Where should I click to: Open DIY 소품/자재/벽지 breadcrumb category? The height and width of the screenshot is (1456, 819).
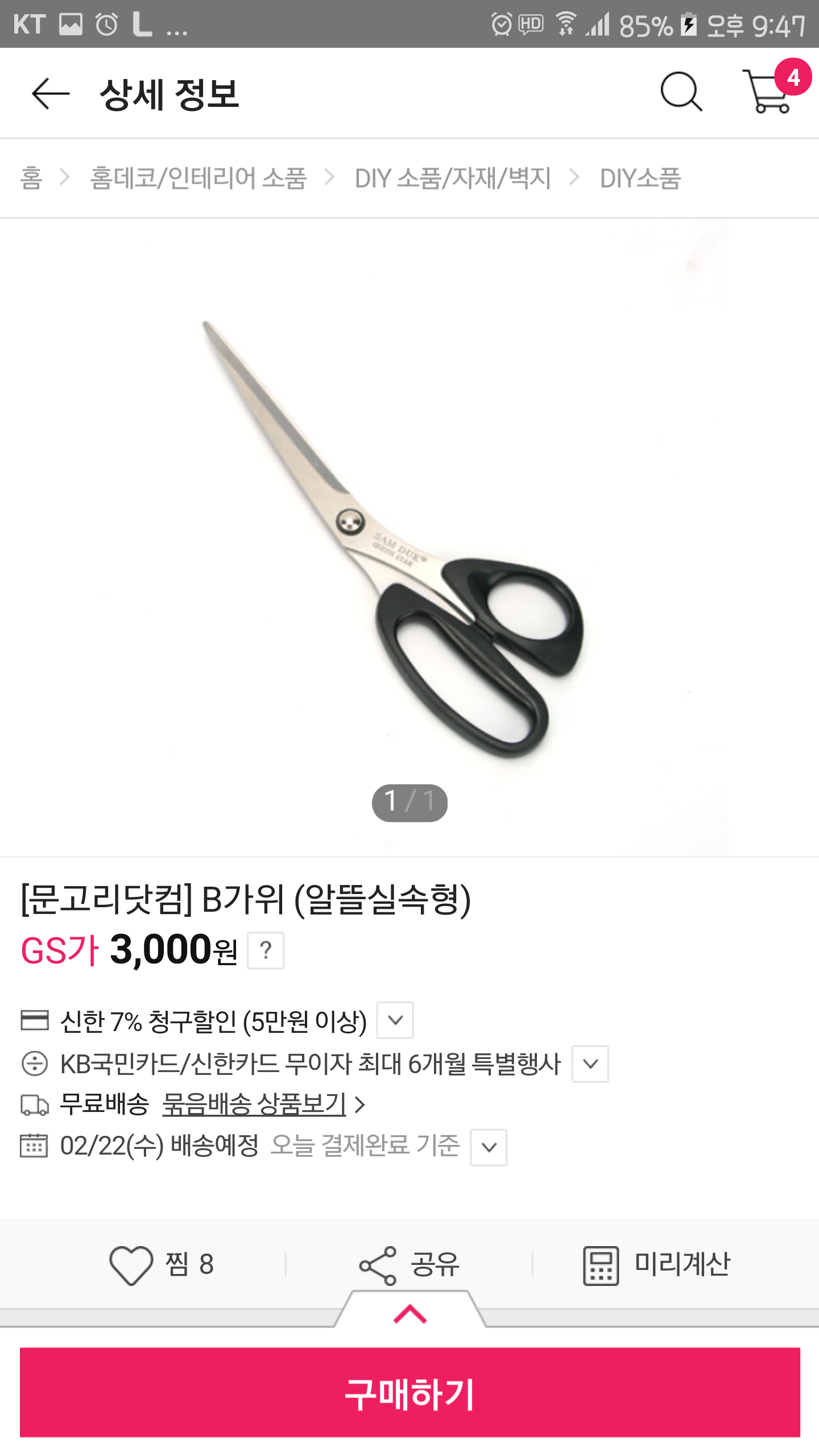point(453,178)
